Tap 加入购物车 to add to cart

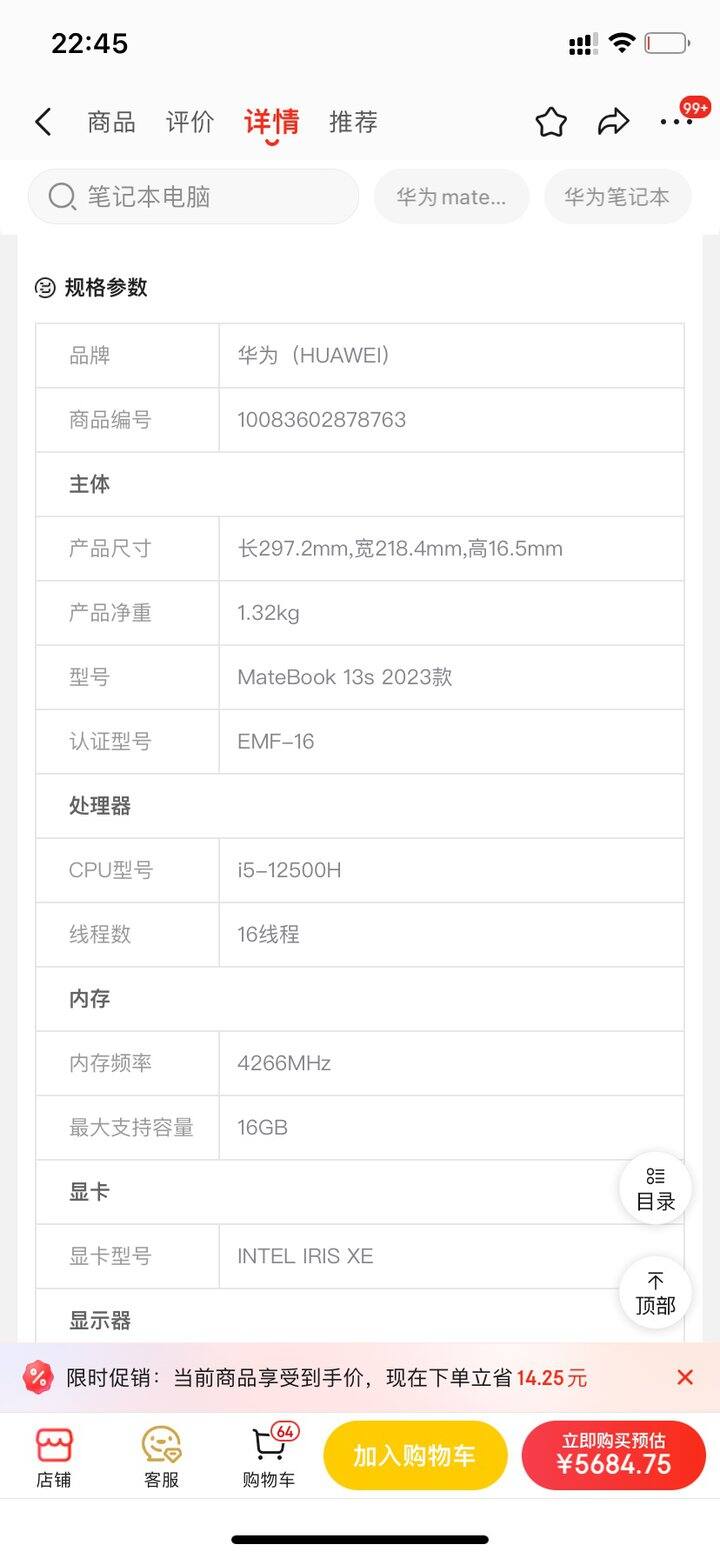[x=415, y=1456]
